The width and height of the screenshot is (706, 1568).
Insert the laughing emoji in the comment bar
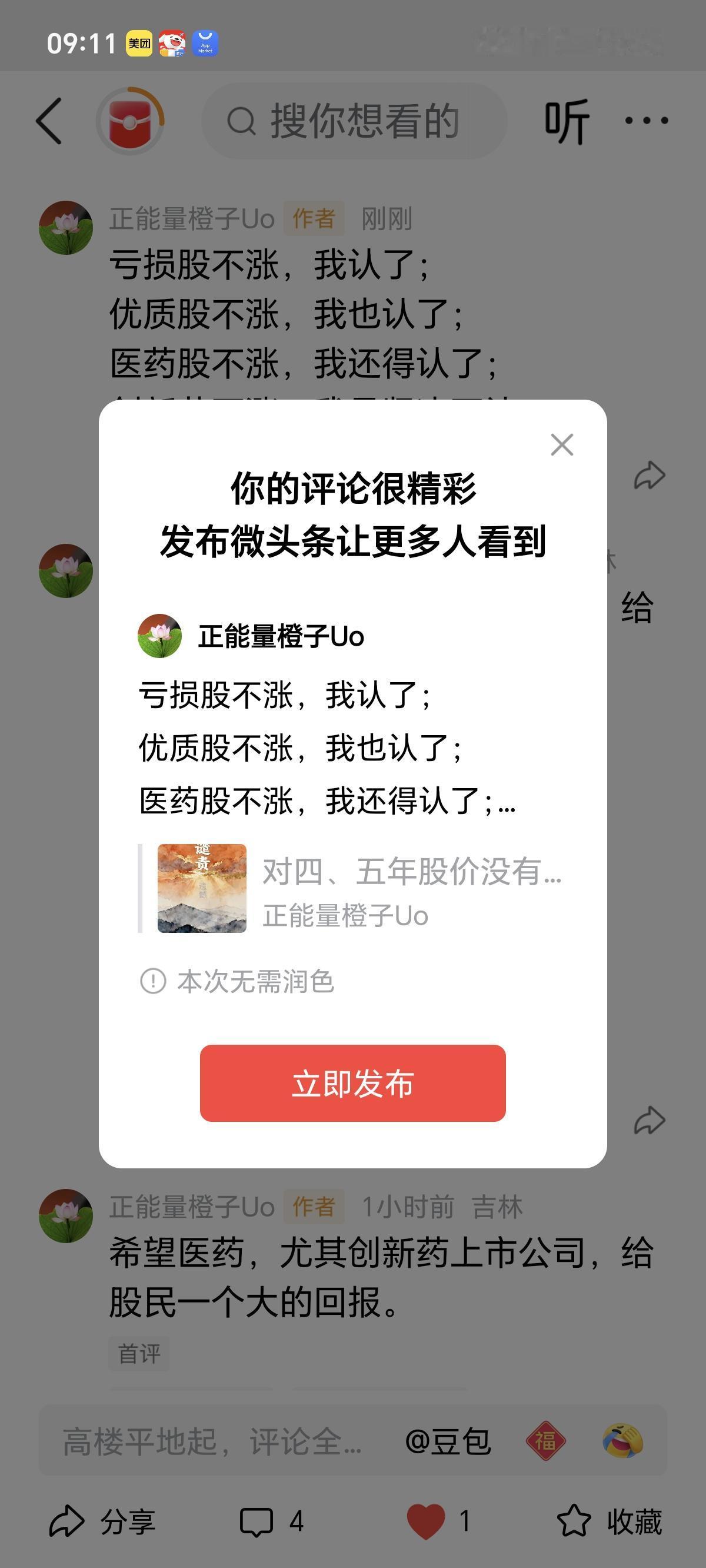coord(622,1439)
